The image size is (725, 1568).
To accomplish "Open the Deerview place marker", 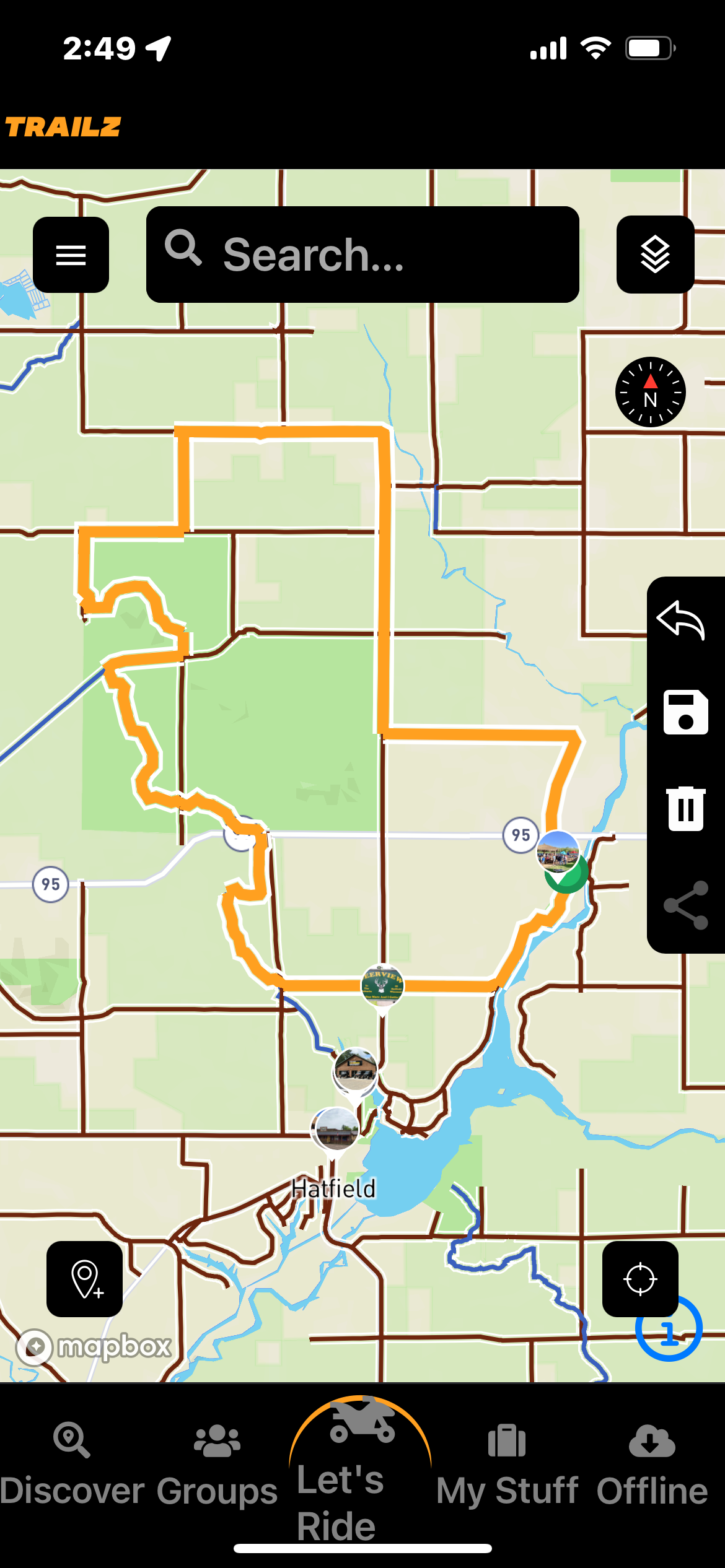I will coord(382,985).
